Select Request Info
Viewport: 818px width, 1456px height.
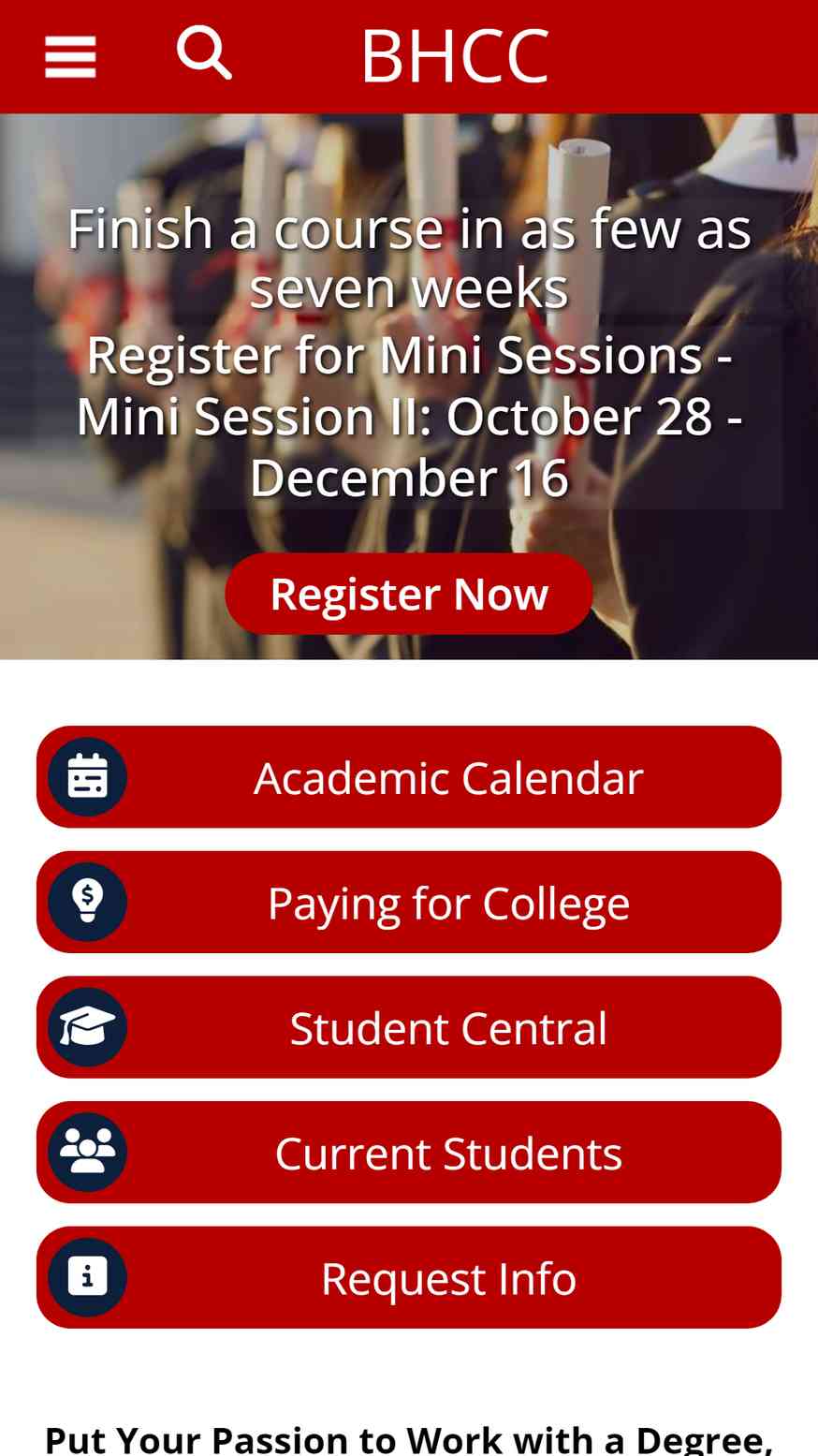pyautogui.click(x=409, y=1277)
